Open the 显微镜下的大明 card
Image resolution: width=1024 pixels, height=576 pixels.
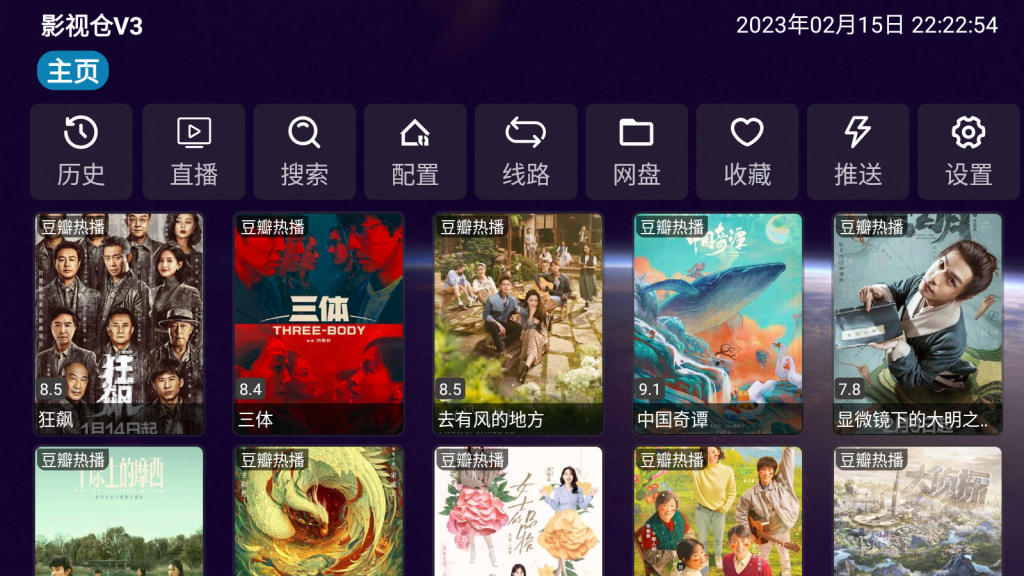click(x=918, y=324)
